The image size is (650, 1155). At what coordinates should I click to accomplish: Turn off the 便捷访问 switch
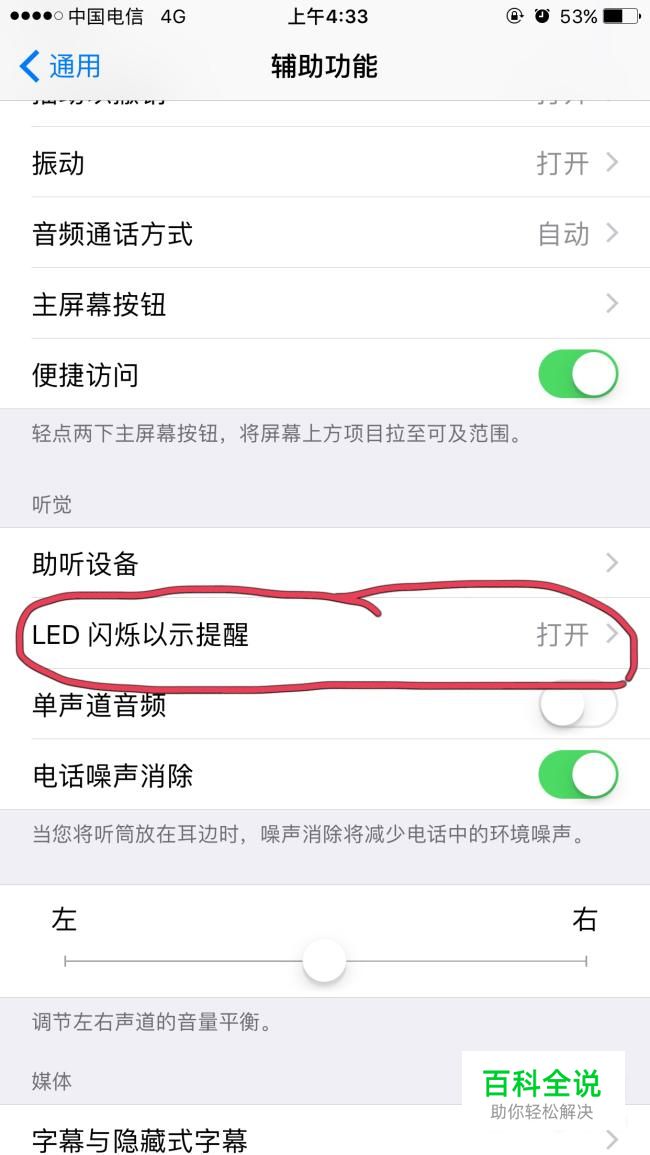577,375
